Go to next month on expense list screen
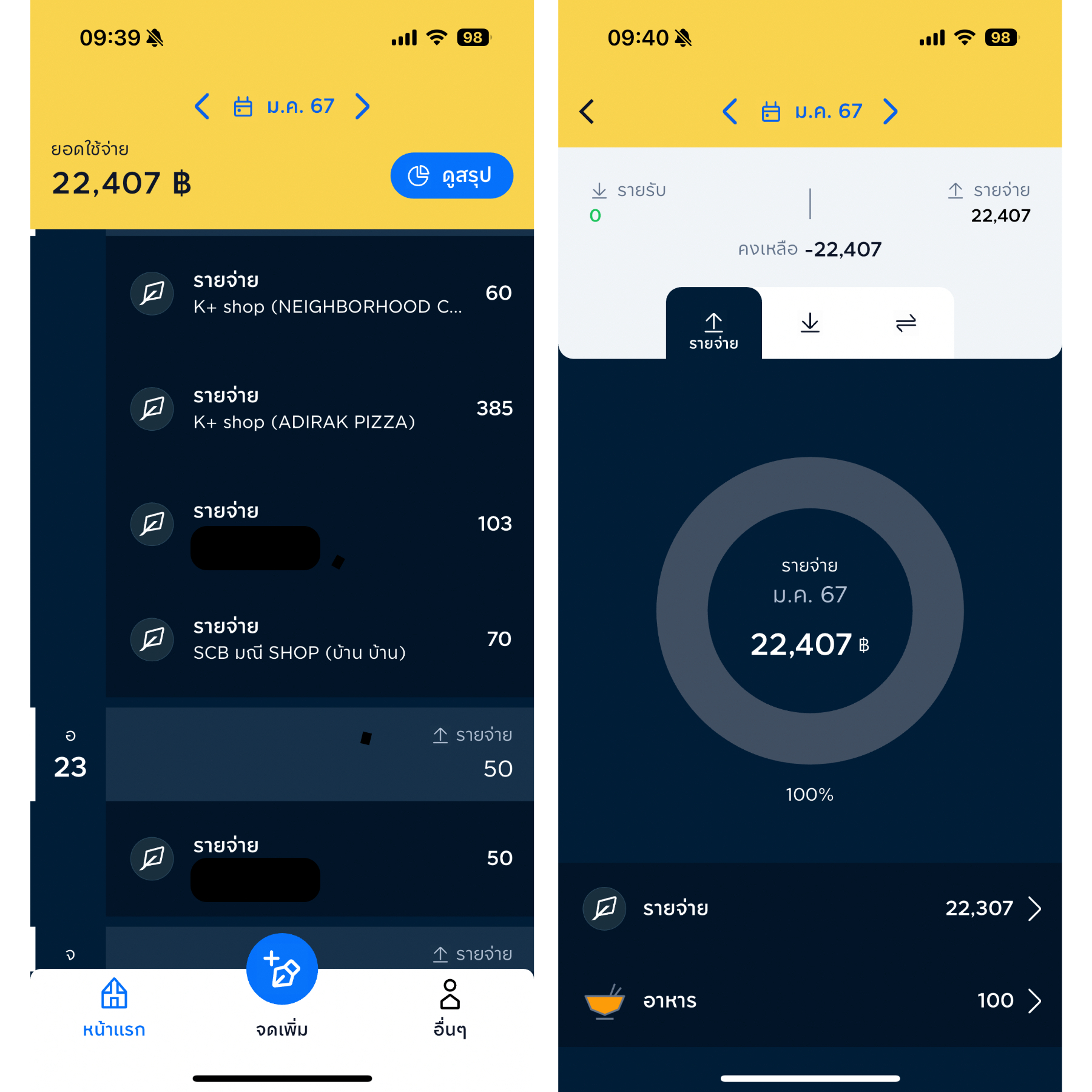 tap(363, 107)
